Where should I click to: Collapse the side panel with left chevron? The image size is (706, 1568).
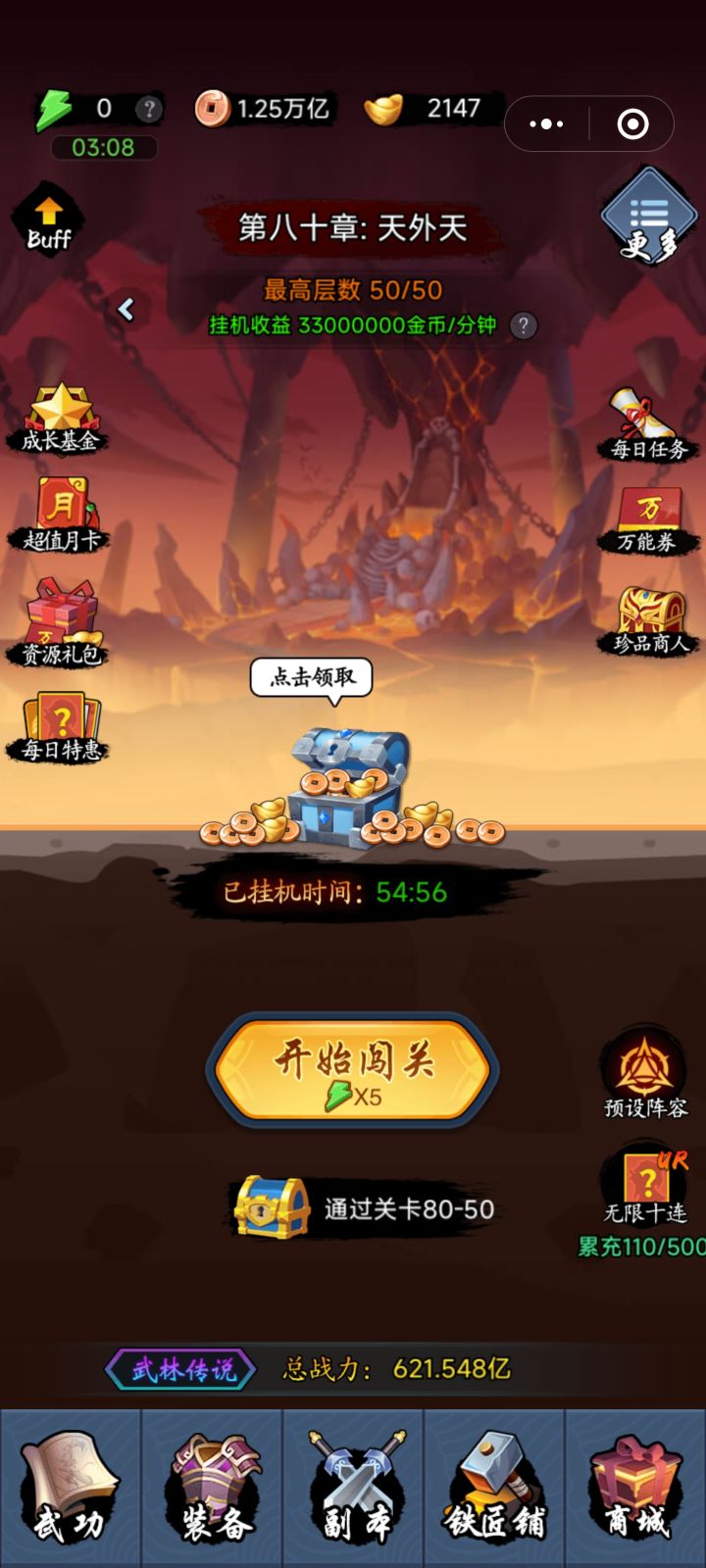coord(126,309)
